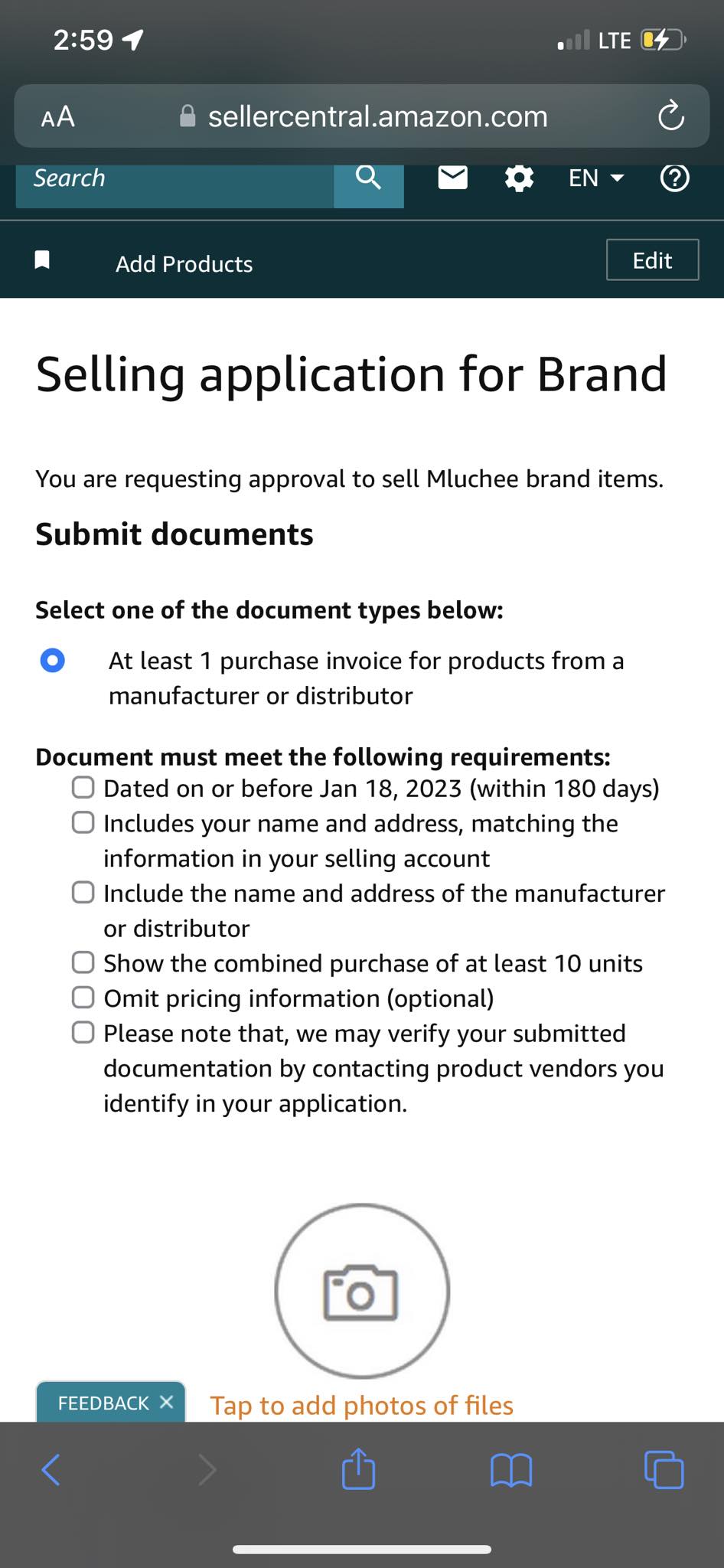
Task: Reload the page in Safari
Action: pyautogui.click(x=670, y=116)
